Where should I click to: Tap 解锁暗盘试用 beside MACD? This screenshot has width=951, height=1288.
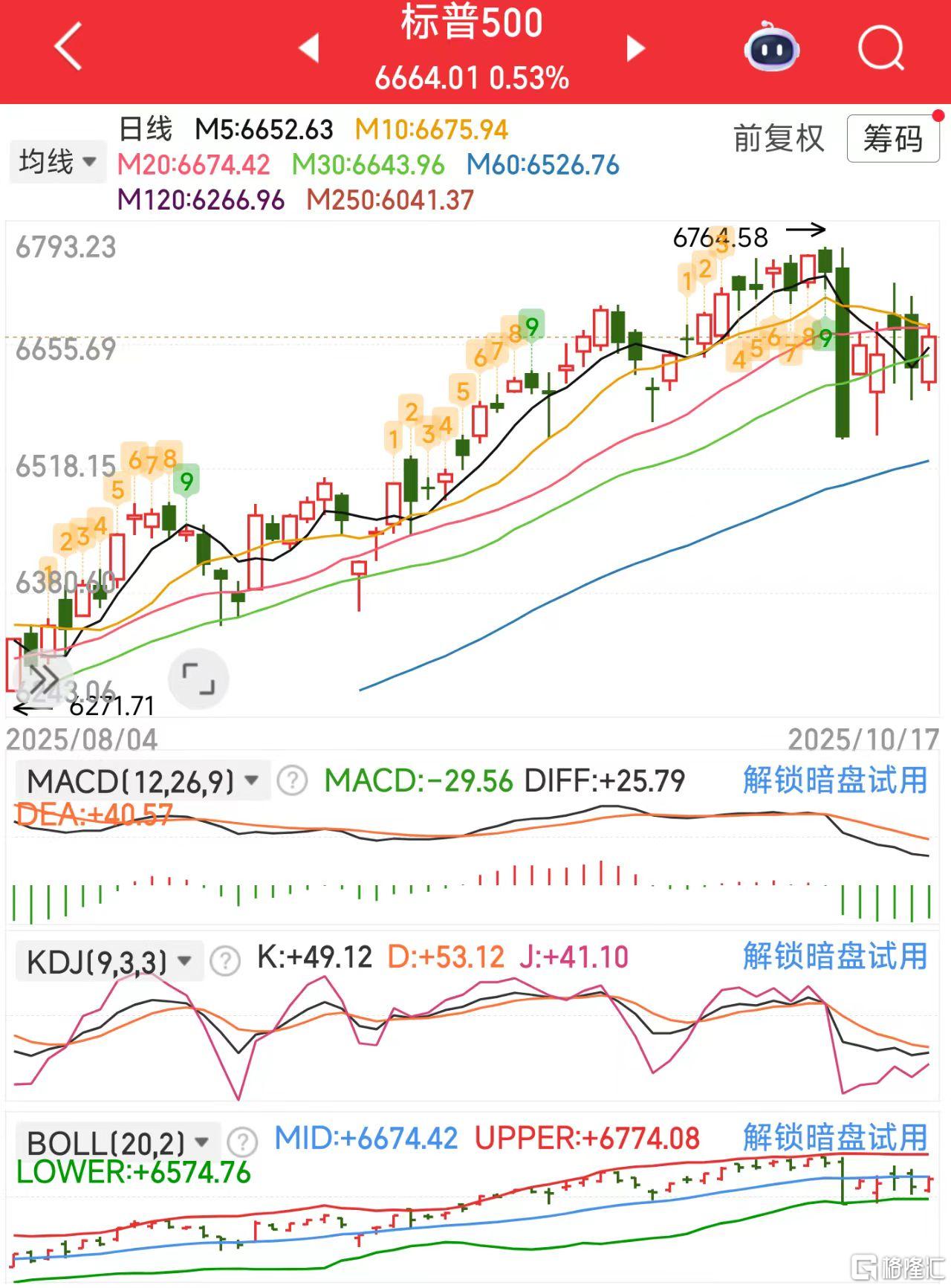[x=835, y=780]
